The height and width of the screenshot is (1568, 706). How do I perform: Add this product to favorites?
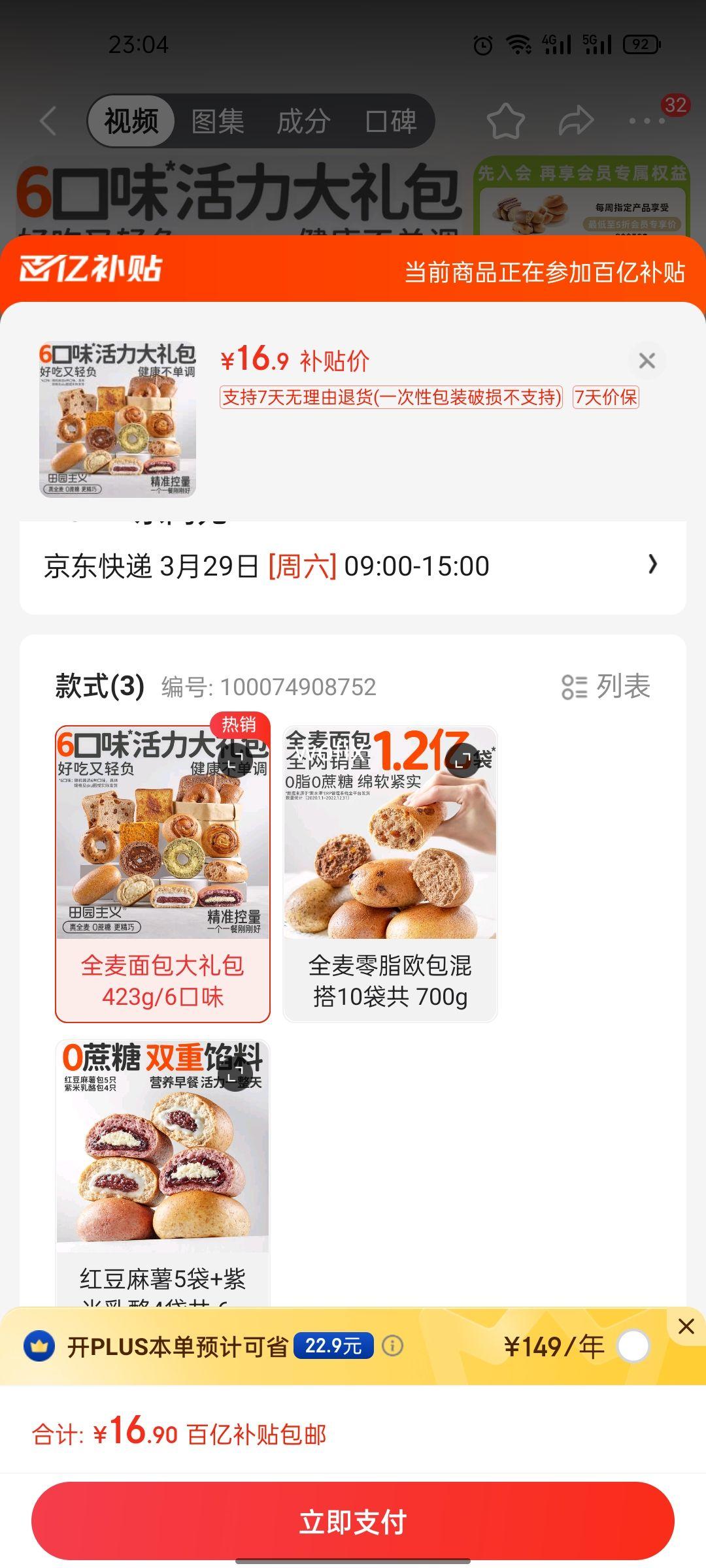click(x=505, y=121)
